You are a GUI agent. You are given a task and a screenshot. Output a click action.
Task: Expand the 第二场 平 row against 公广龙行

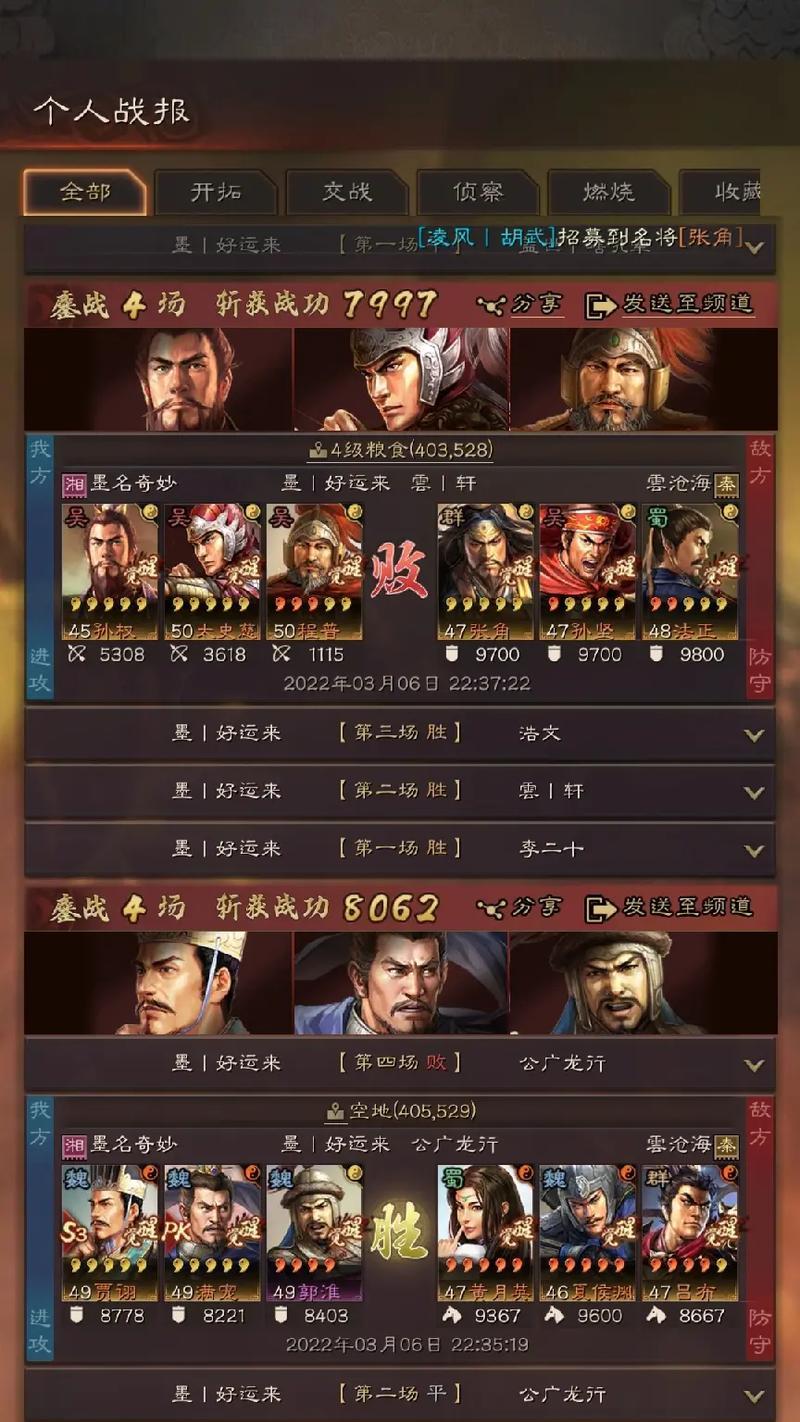click(x=400, y=1394)
